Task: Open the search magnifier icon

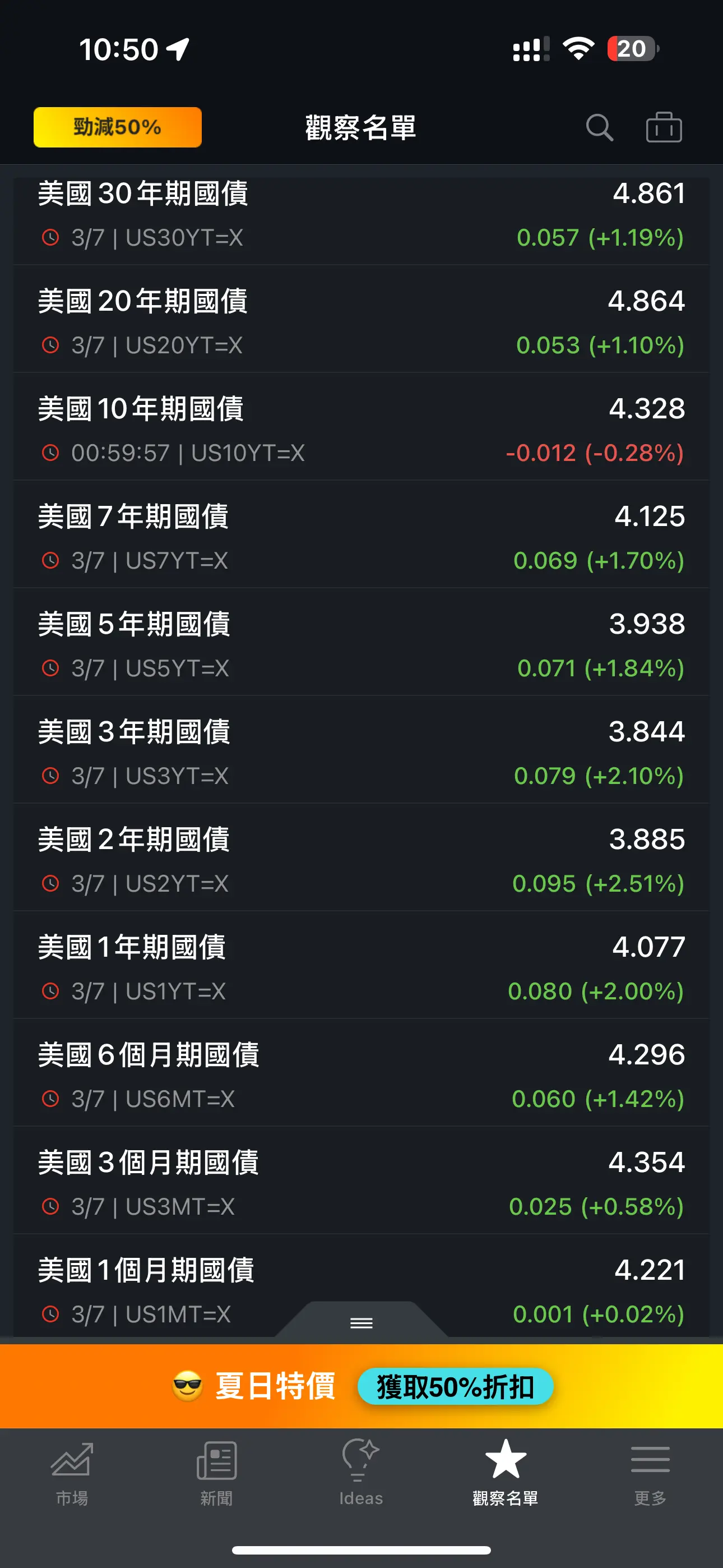Action: [x=600, y=128]
